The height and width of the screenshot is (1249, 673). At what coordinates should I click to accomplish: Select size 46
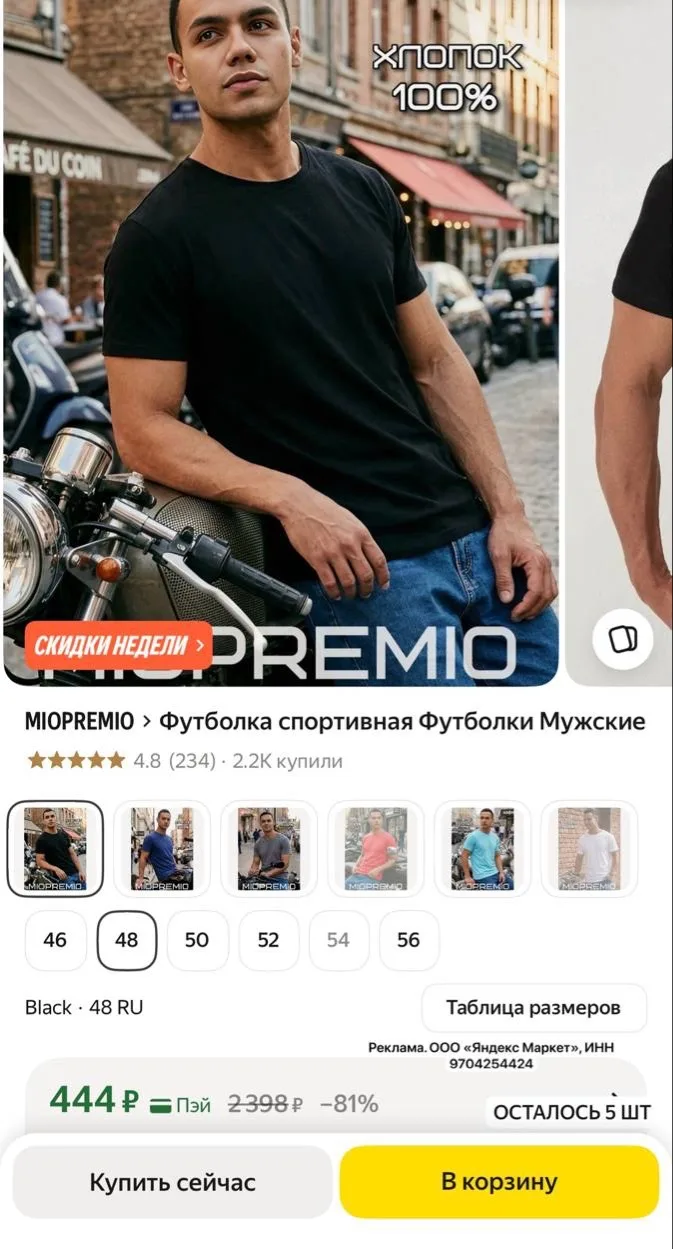click(56, 940)
